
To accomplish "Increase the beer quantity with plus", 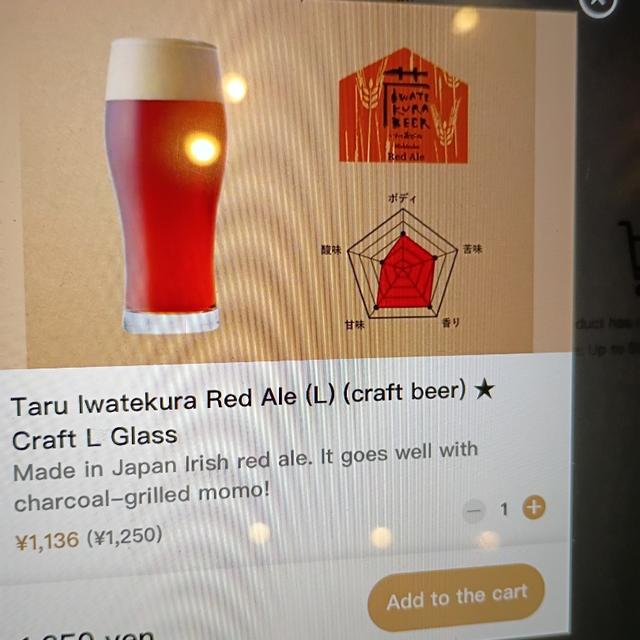I will (x=534, y=509).
